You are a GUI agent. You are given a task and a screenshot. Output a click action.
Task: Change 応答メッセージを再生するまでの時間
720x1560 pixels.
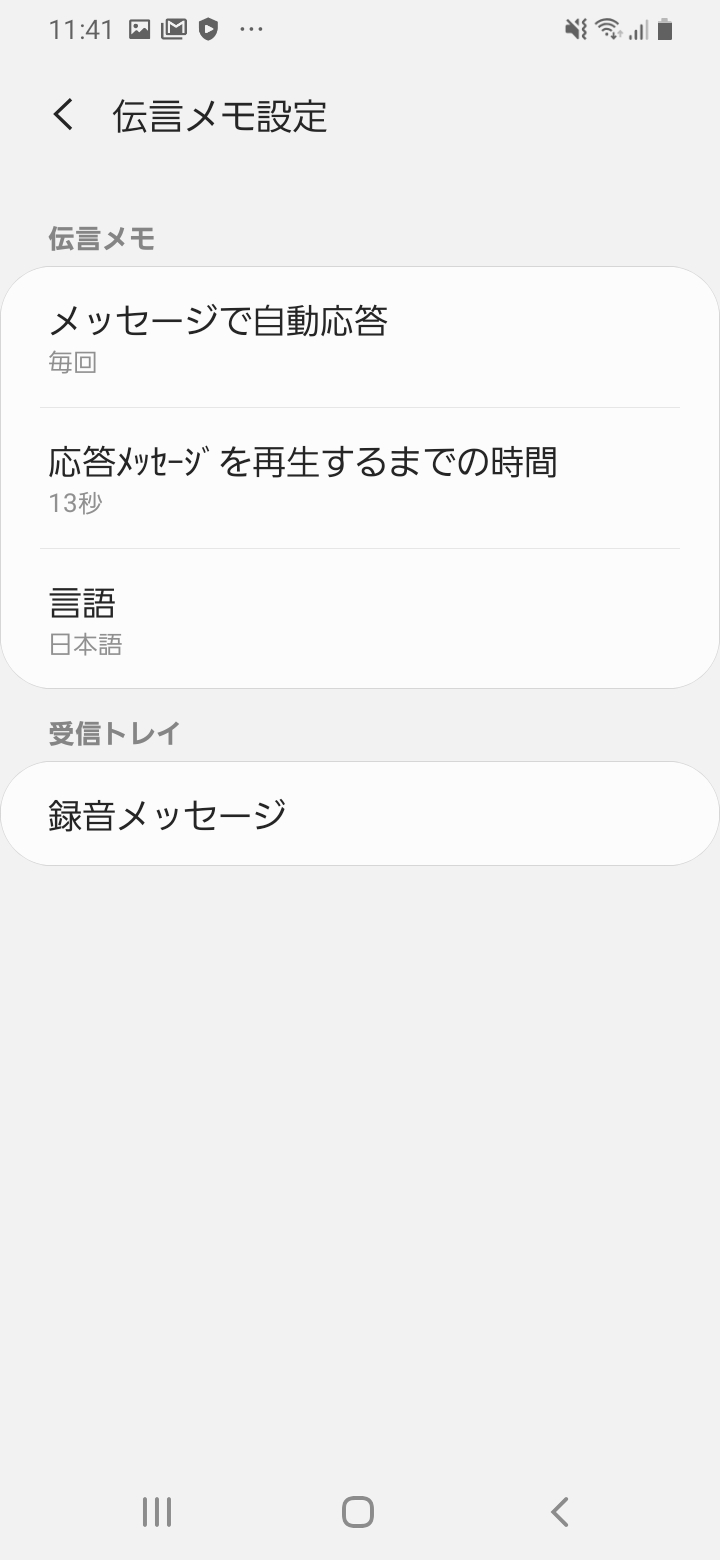pyautogui.click(x=360, y=478)
